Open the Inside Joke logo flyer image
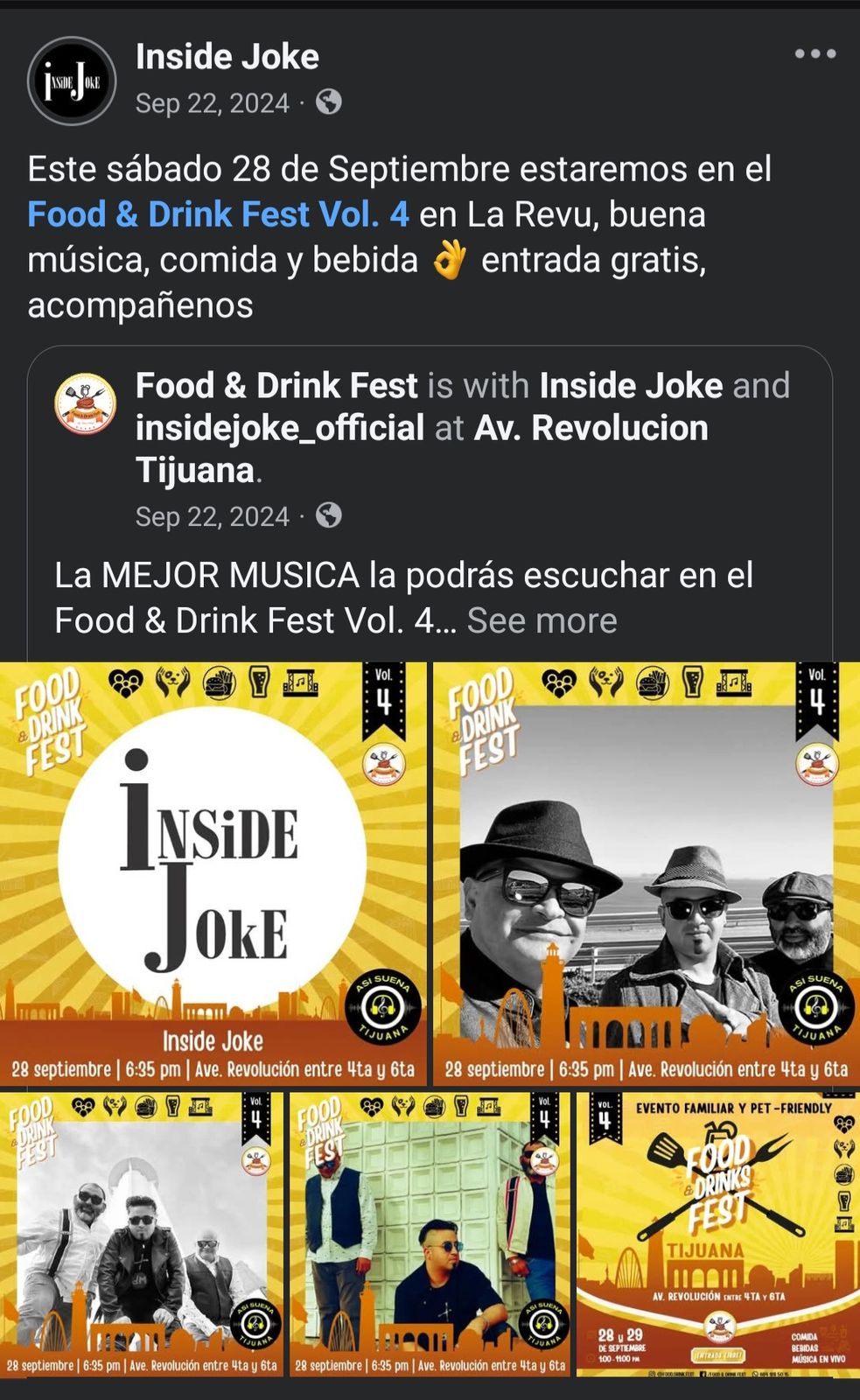Screen dimensions: 860x1400 coord(213,873)
